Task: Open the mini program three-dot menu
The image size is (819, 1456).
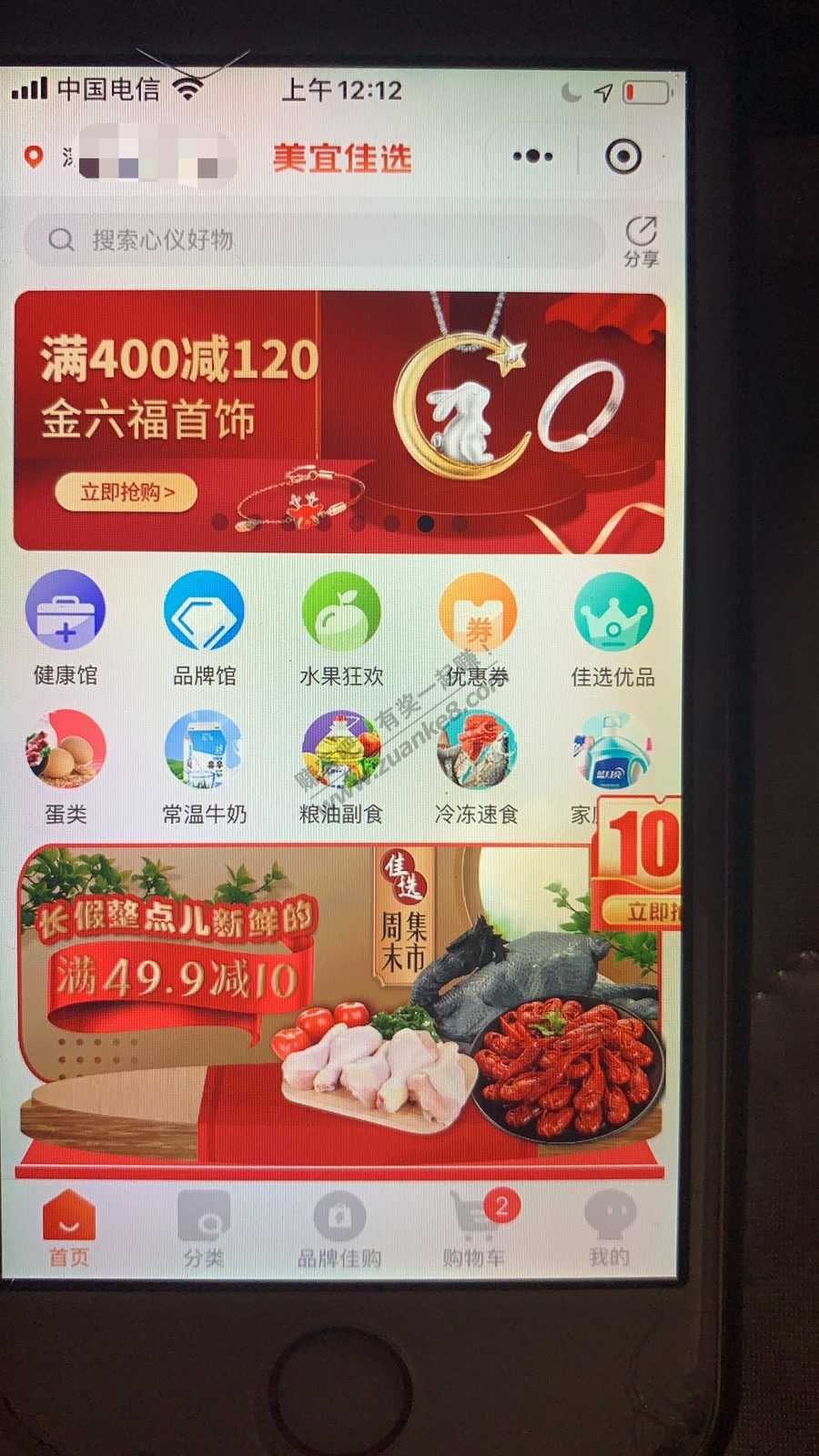Action: coord(532,157)
